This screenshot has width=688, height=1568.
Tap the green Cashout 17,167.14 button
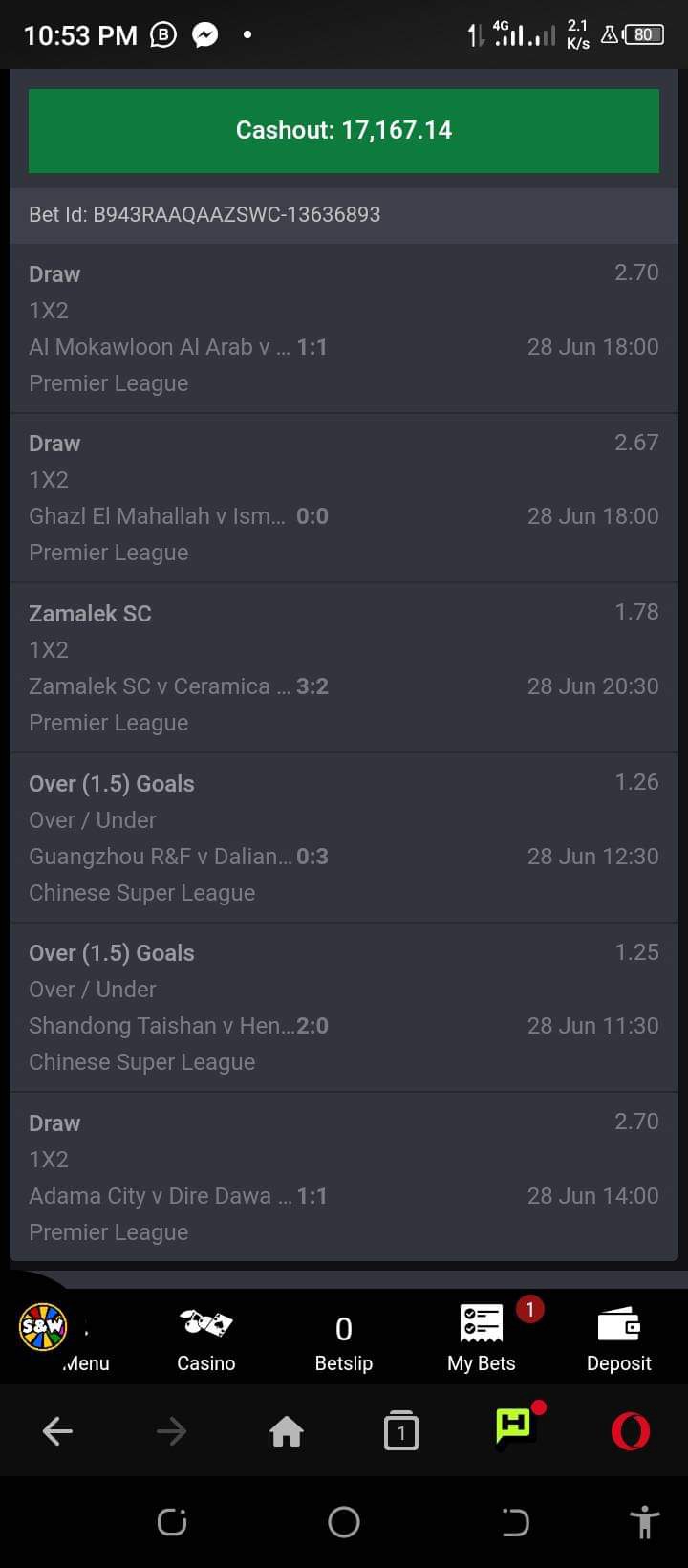click(x=344, y=131)
